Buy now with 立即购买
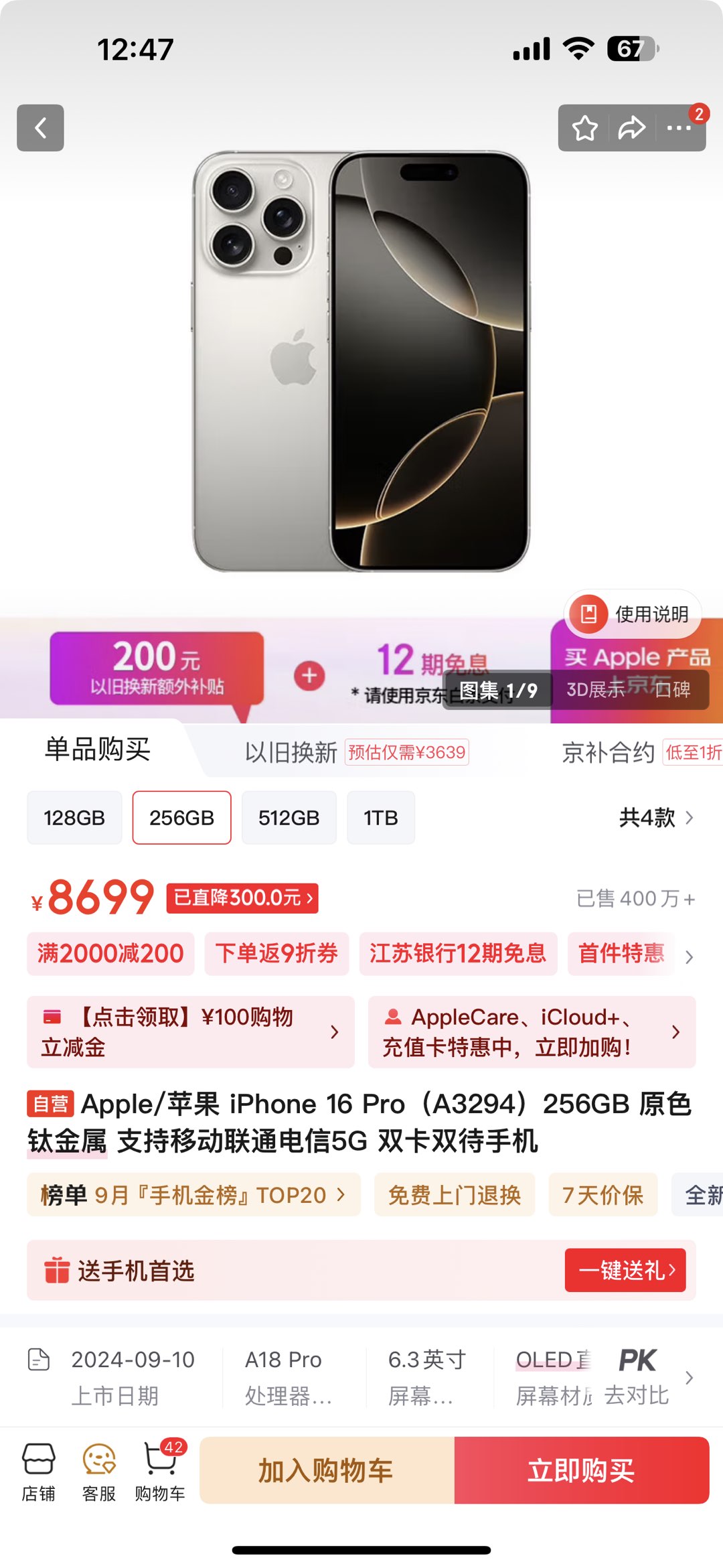The image size is (723, 1568). [x=581, y=1470]
